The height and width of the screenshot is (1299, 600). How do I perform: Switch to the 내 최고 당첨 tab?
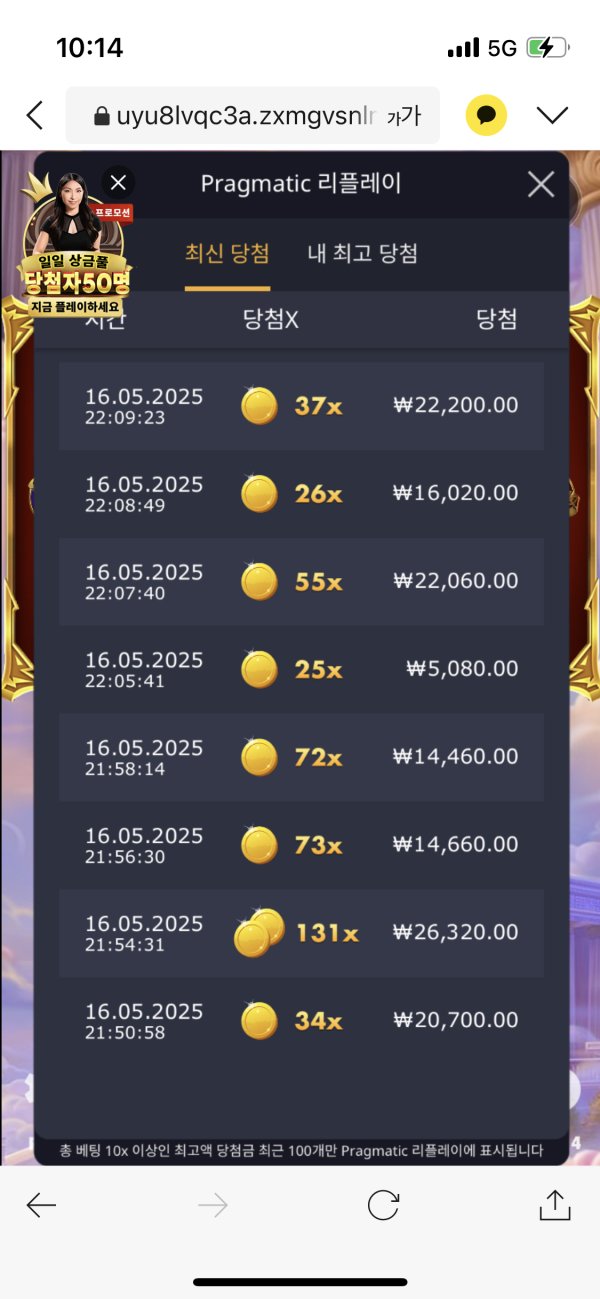362,253
